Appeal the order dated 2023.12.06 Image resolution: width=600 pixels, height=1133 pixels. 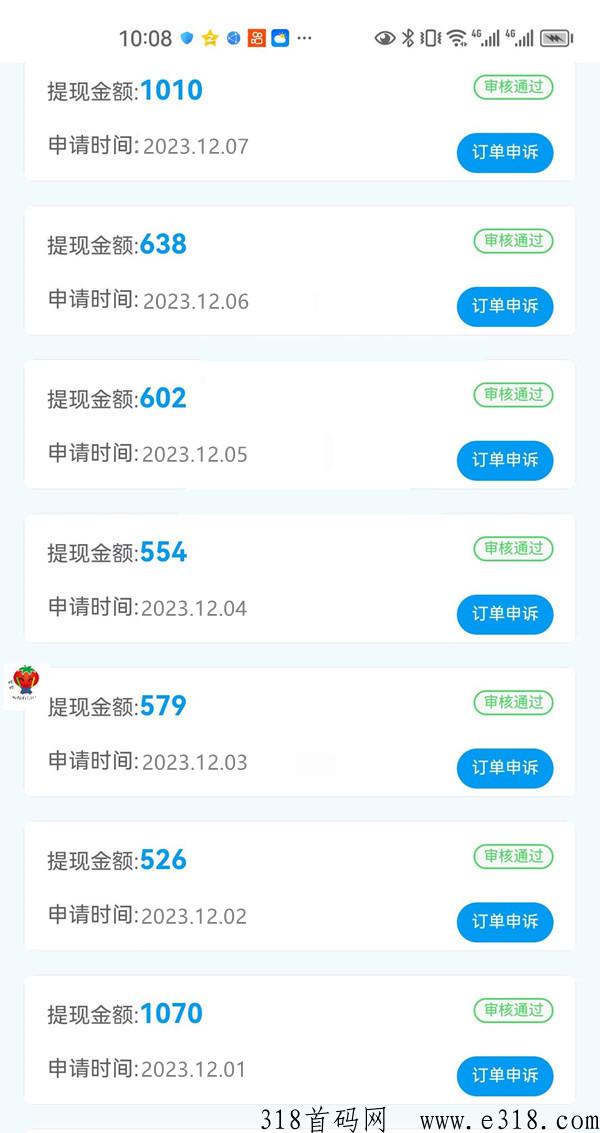coord(505,306)
